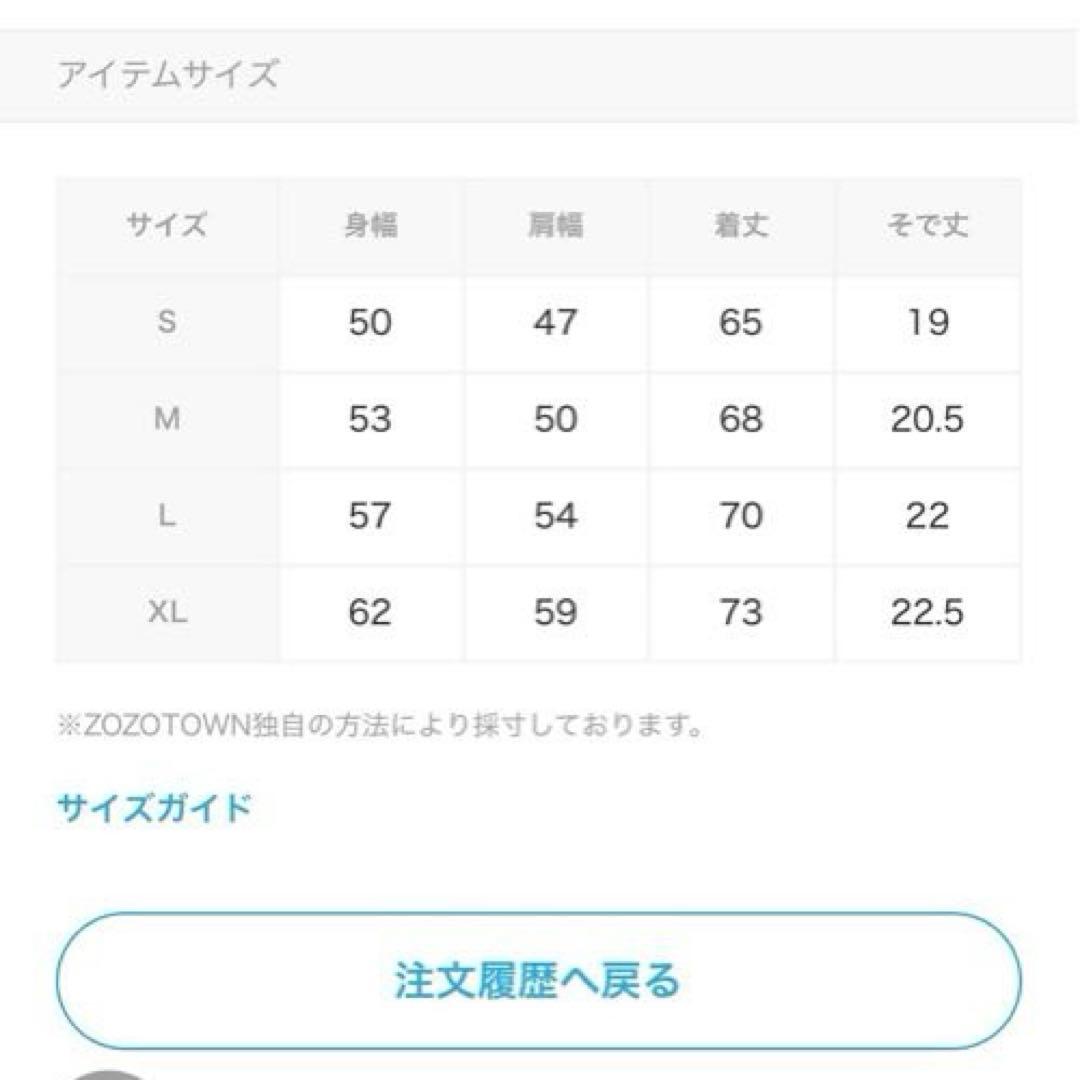1080x1080 pixels.
Task: Tap the 注文履歴へ戻る button
Action: [538, 980]
